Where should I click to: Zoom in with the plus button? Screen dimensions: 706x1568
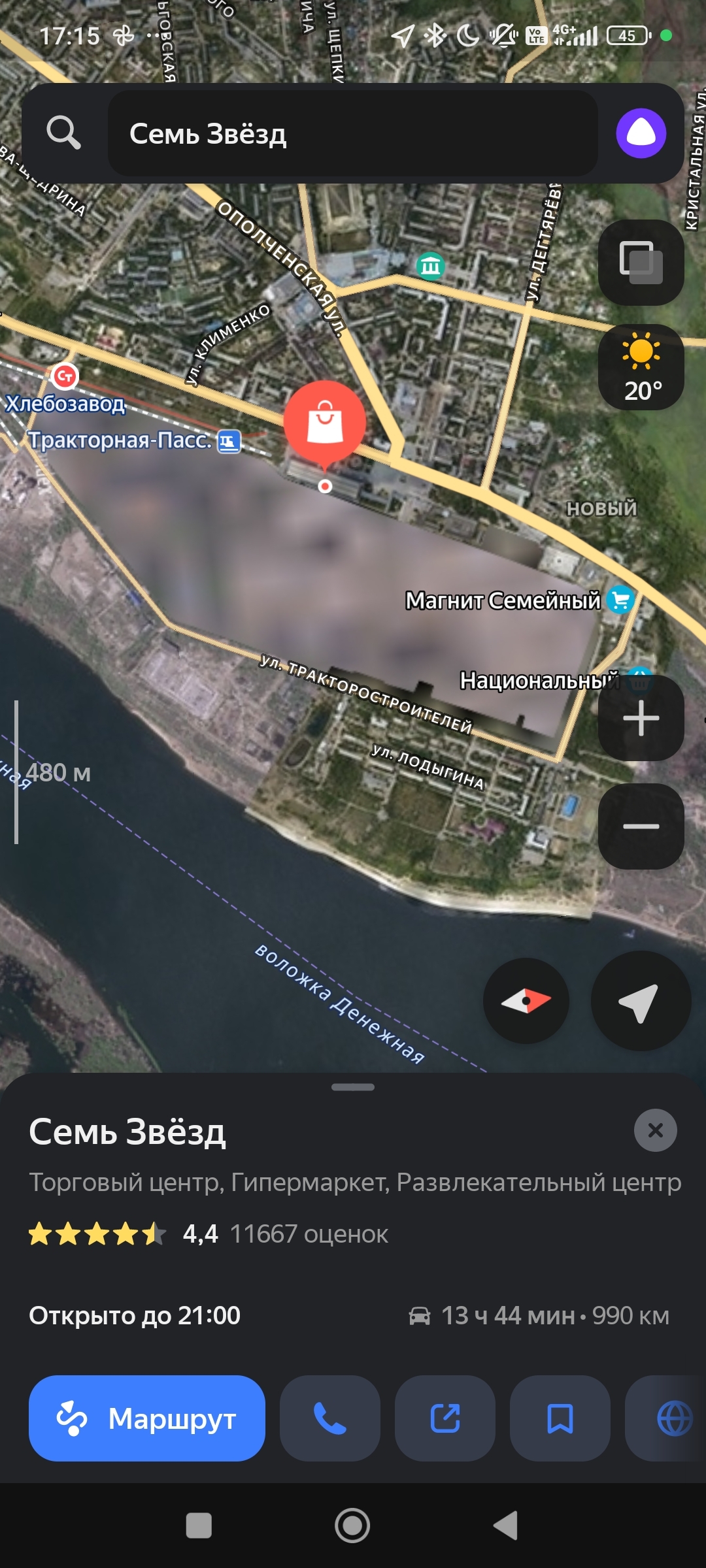[x=641, y=718]
